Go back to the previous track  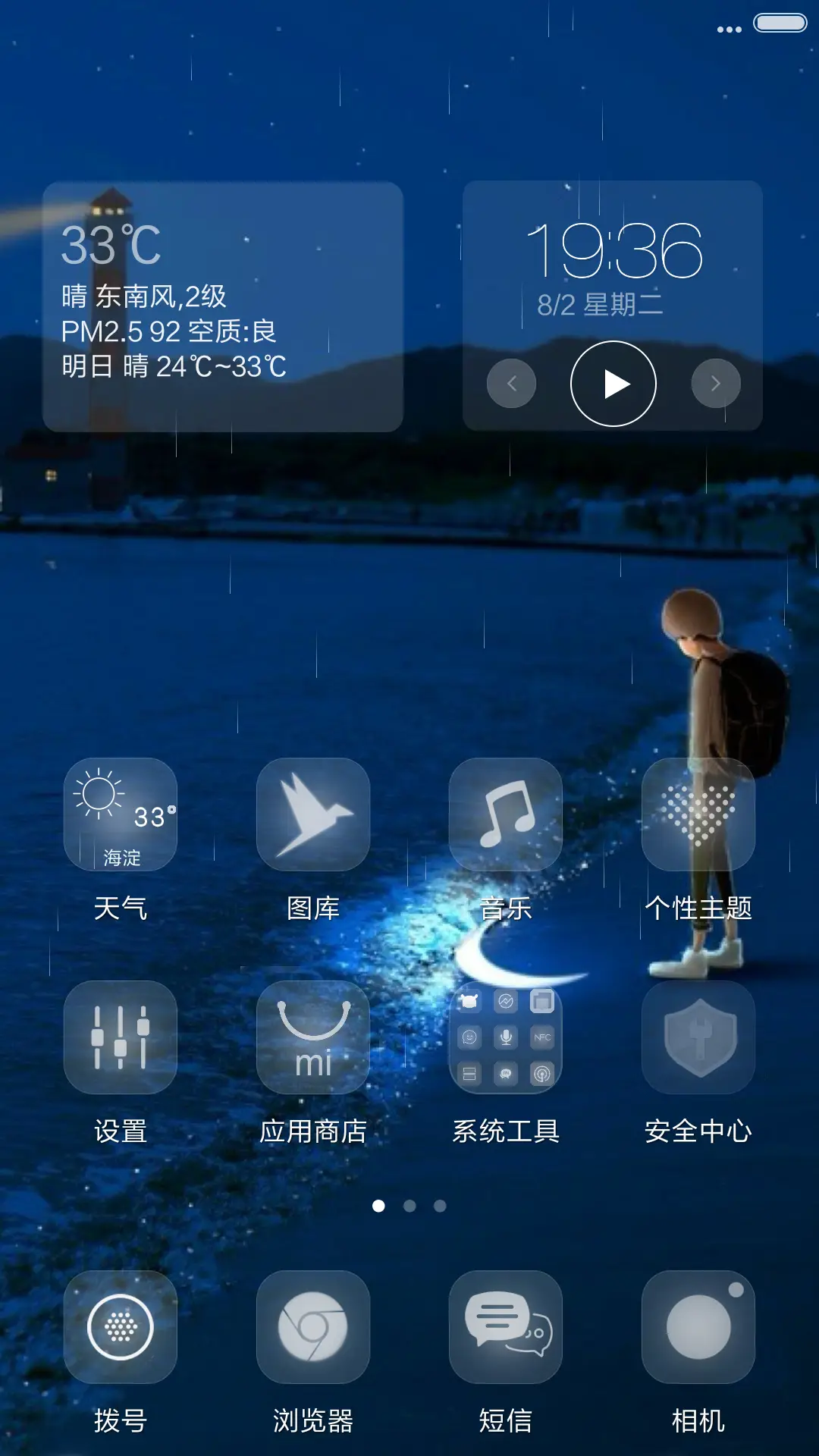click(512, 383)
